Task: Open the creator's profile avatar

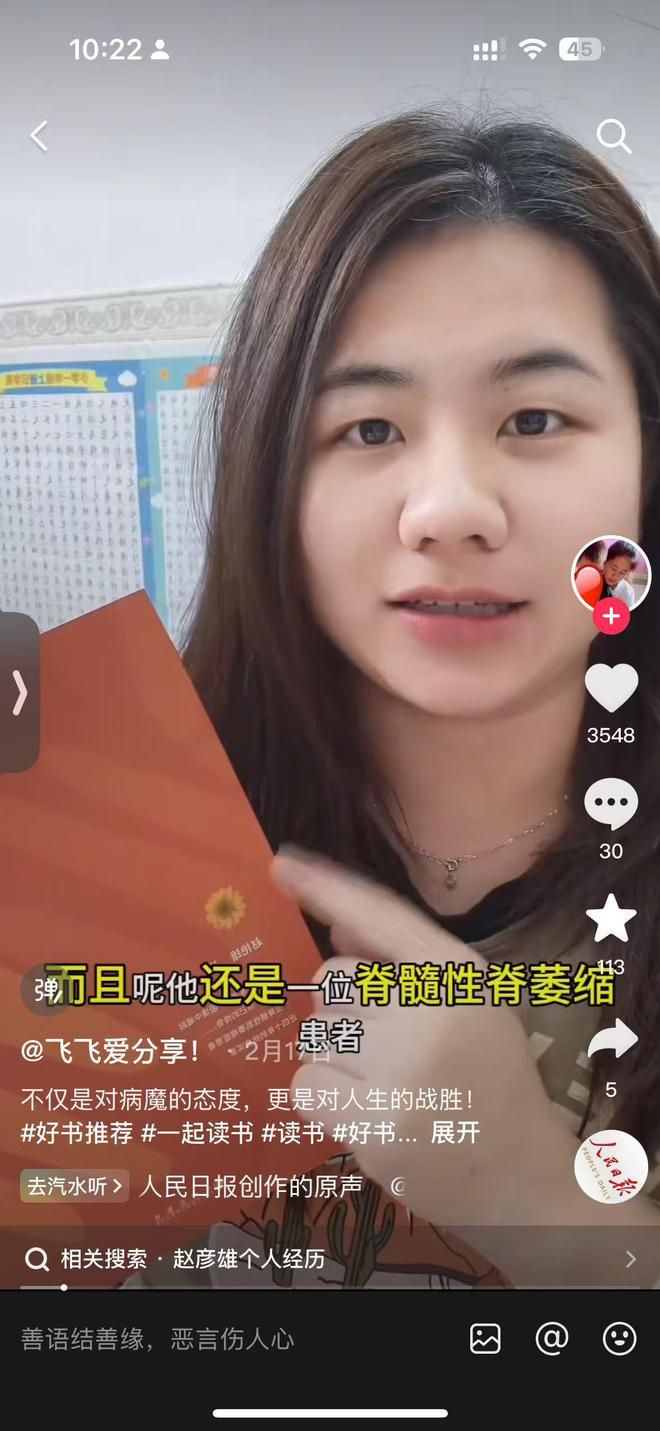Action: (610, 574)
